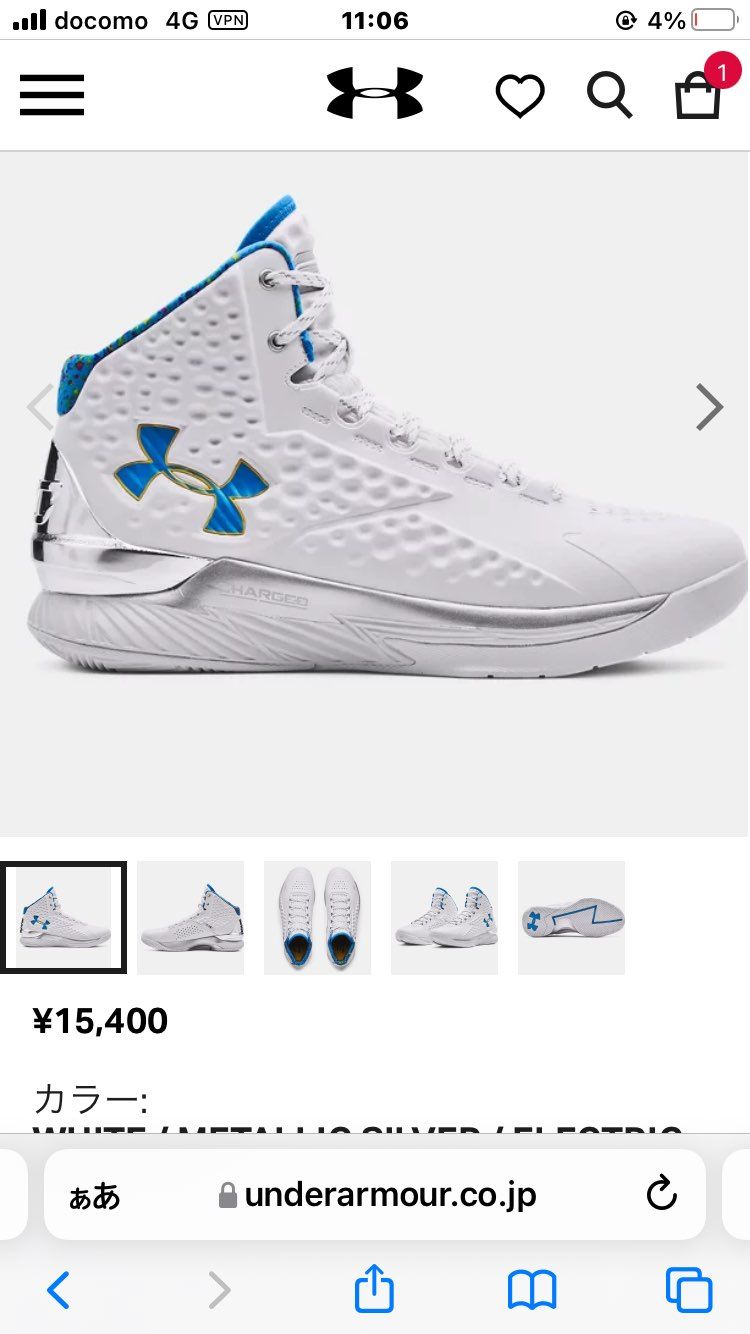Go to the Under Armour home logo
This screenshot has height=1334, width=750.
coord(375,94)
